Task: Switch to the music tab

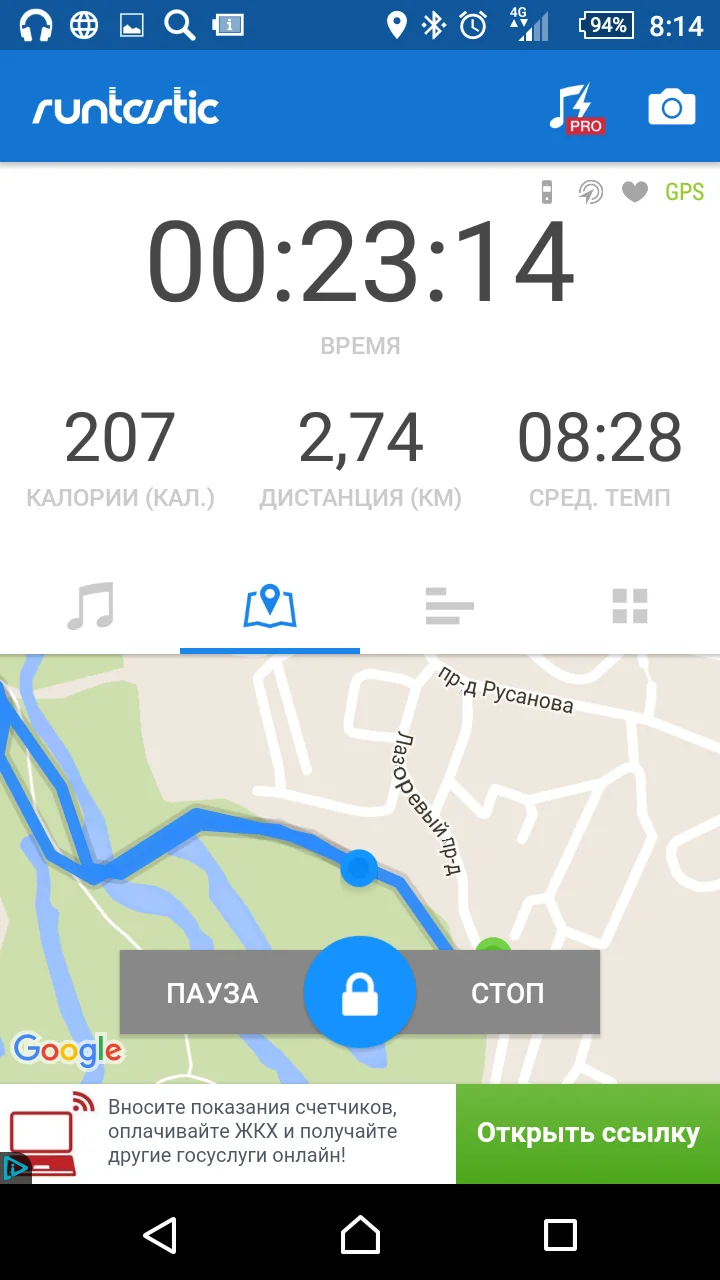Action: click(x=90, y=606)
